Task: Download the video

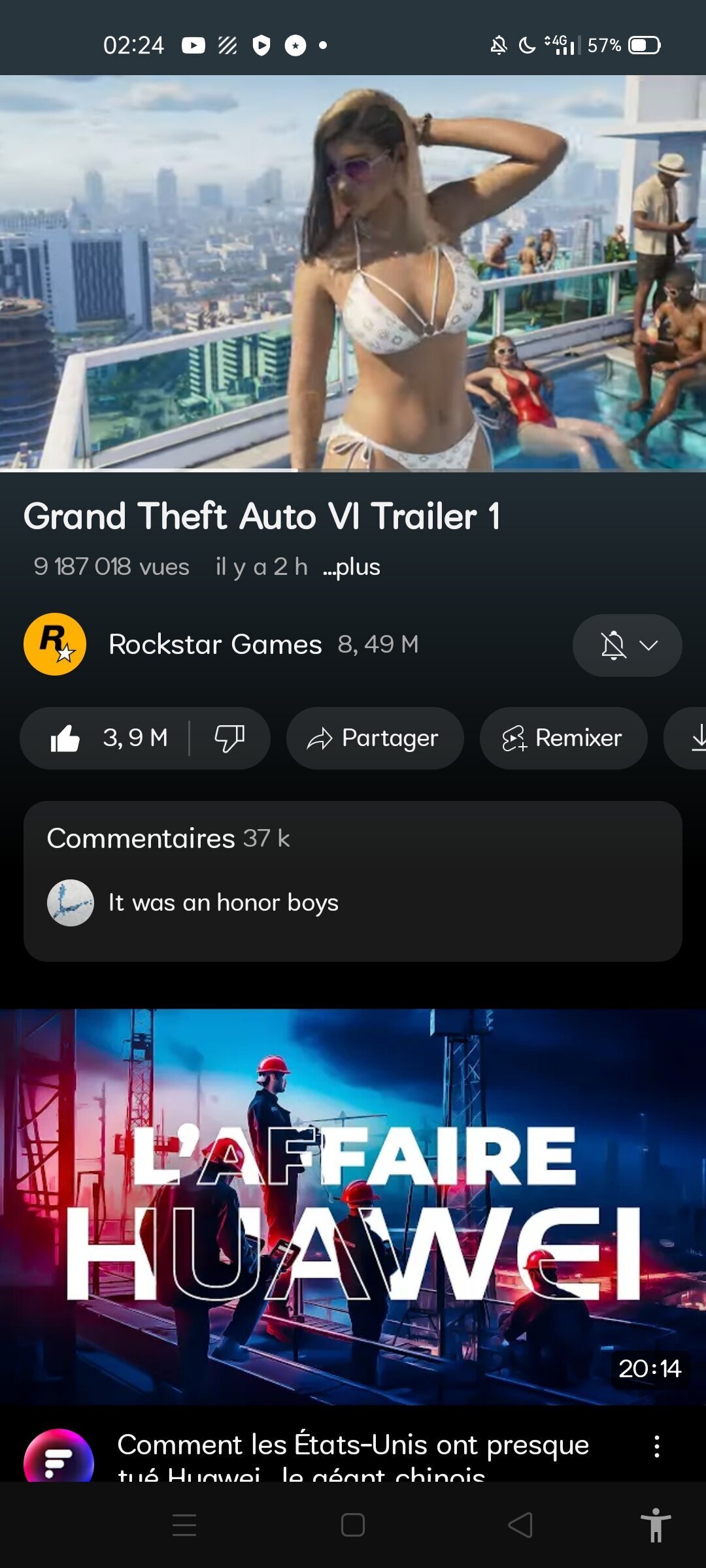Action: (693, 738)
